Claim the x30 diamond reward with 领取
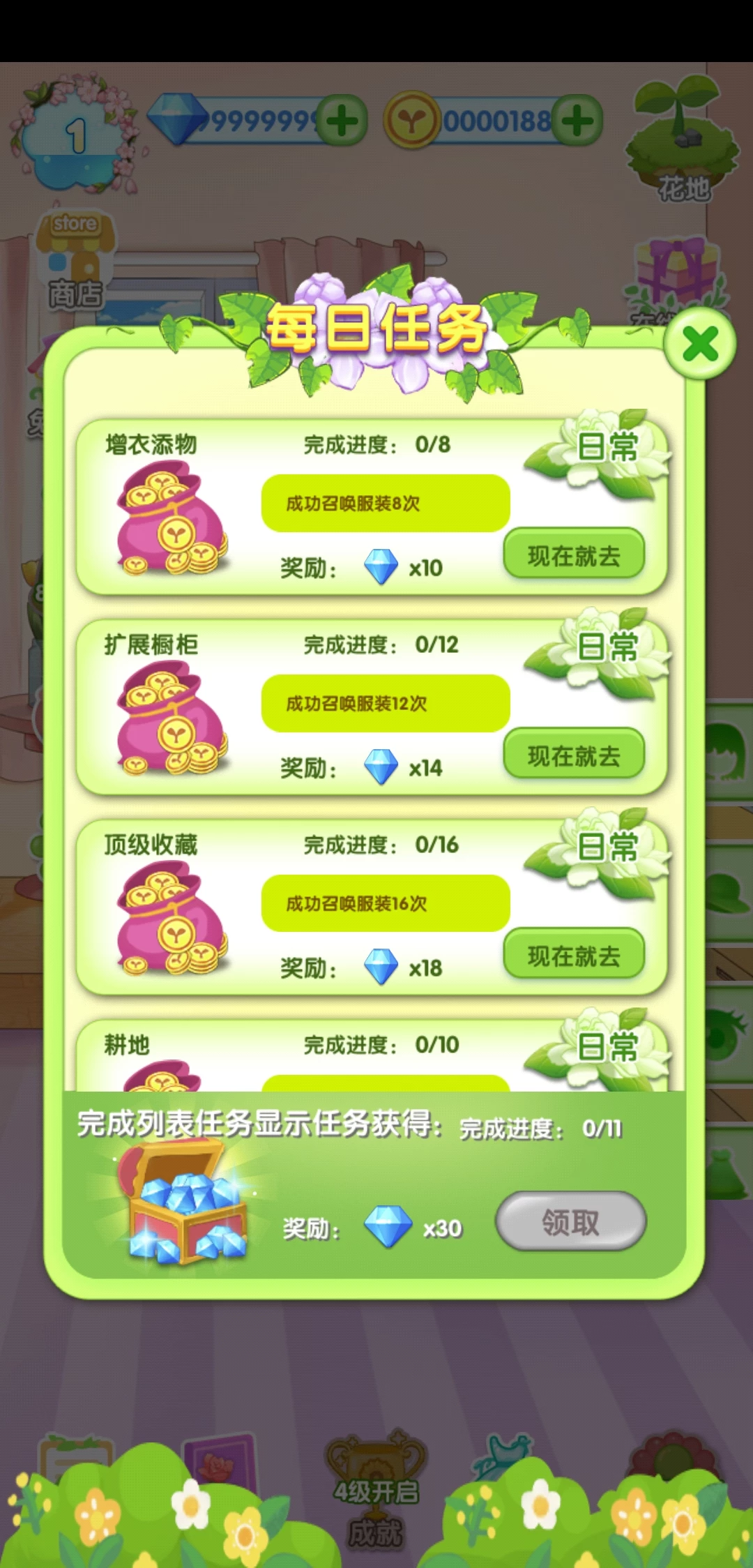Screen dimensions: 753x1568 coord(570,1222)
